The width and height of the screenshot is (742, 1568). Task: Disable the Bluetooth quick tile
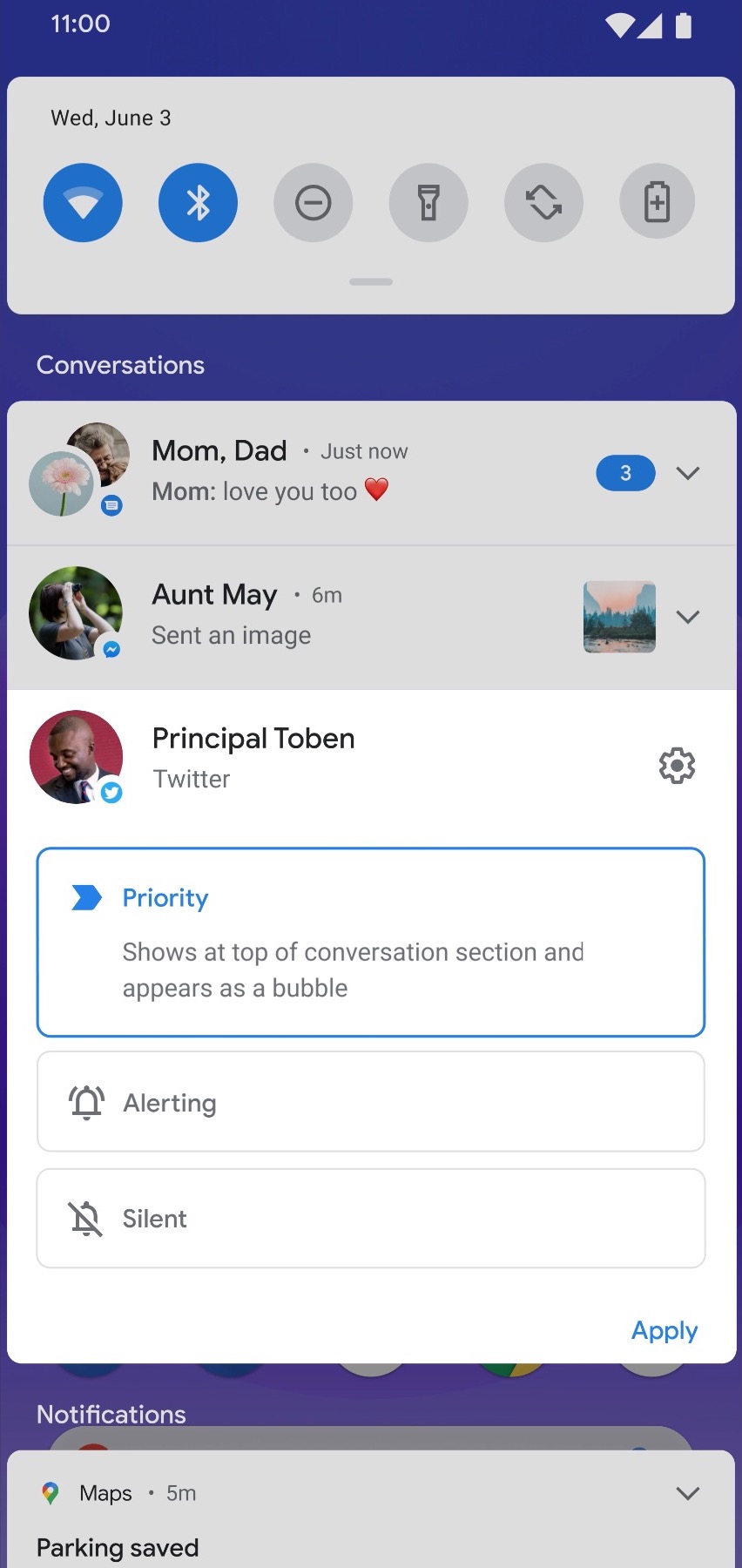[198, 203]
